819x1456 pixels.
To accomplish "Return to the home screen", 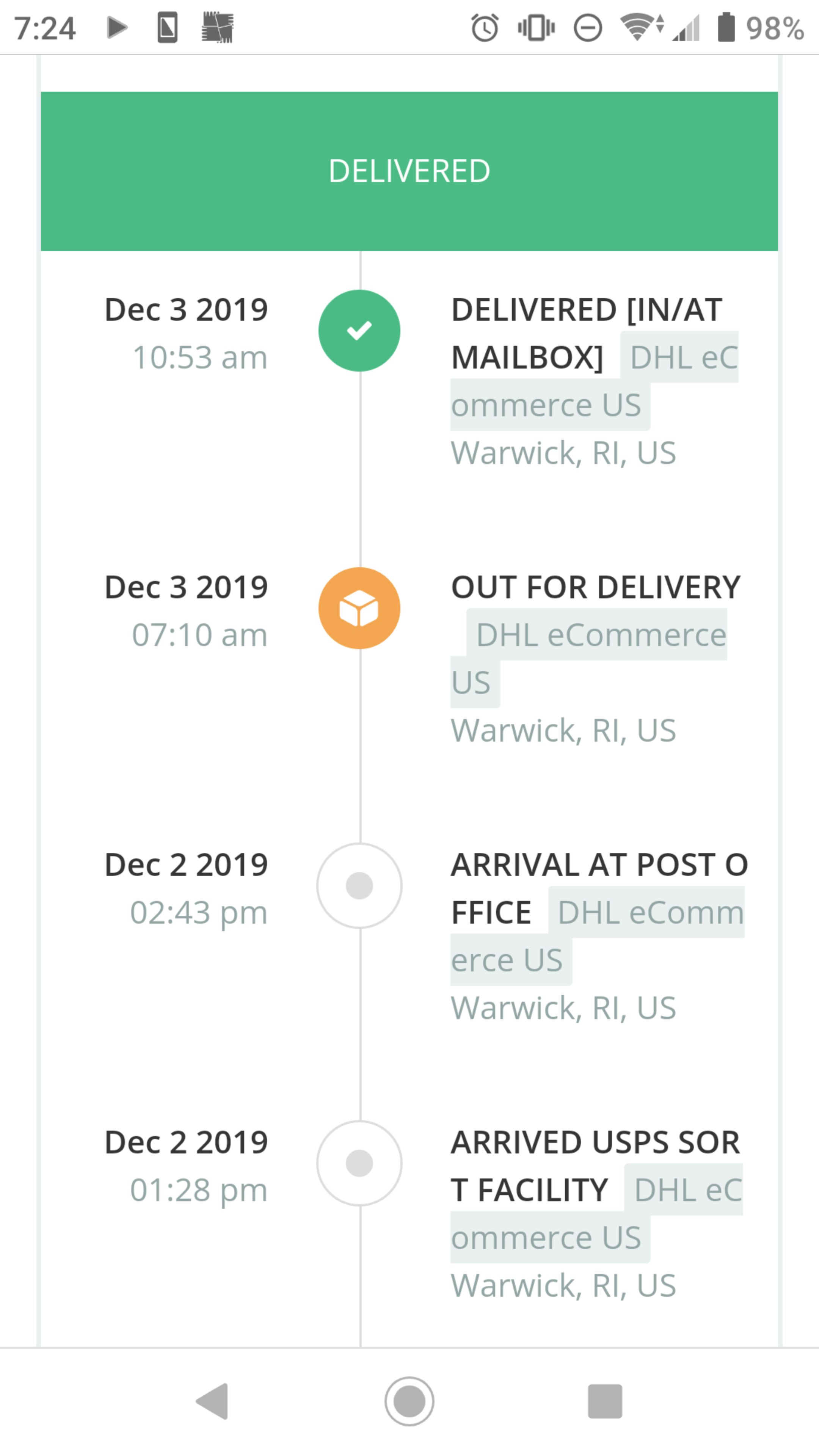I will coord(409,1401).
